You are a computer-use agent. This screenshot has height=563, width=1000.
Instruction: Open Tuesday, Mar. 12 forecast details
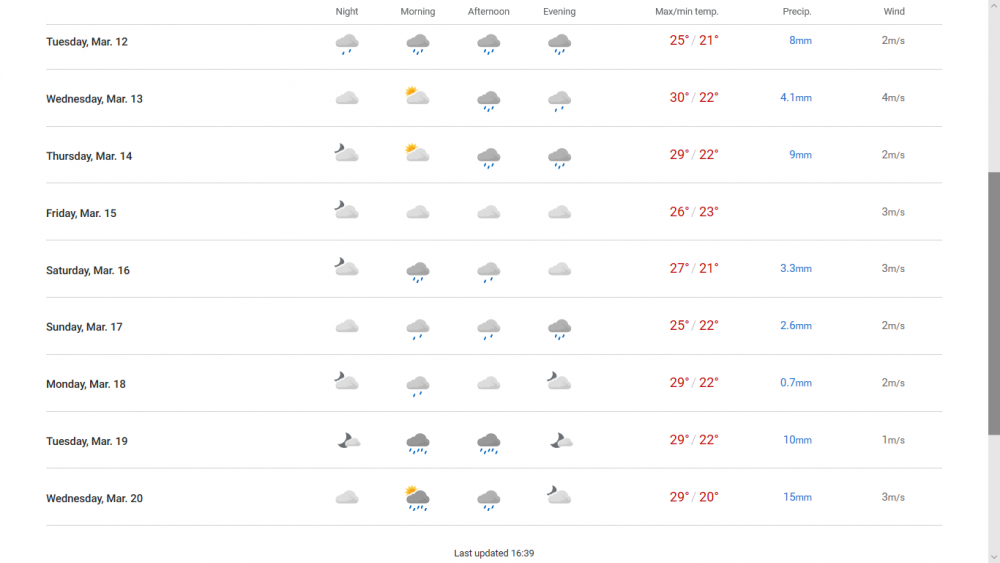point(87,42)
